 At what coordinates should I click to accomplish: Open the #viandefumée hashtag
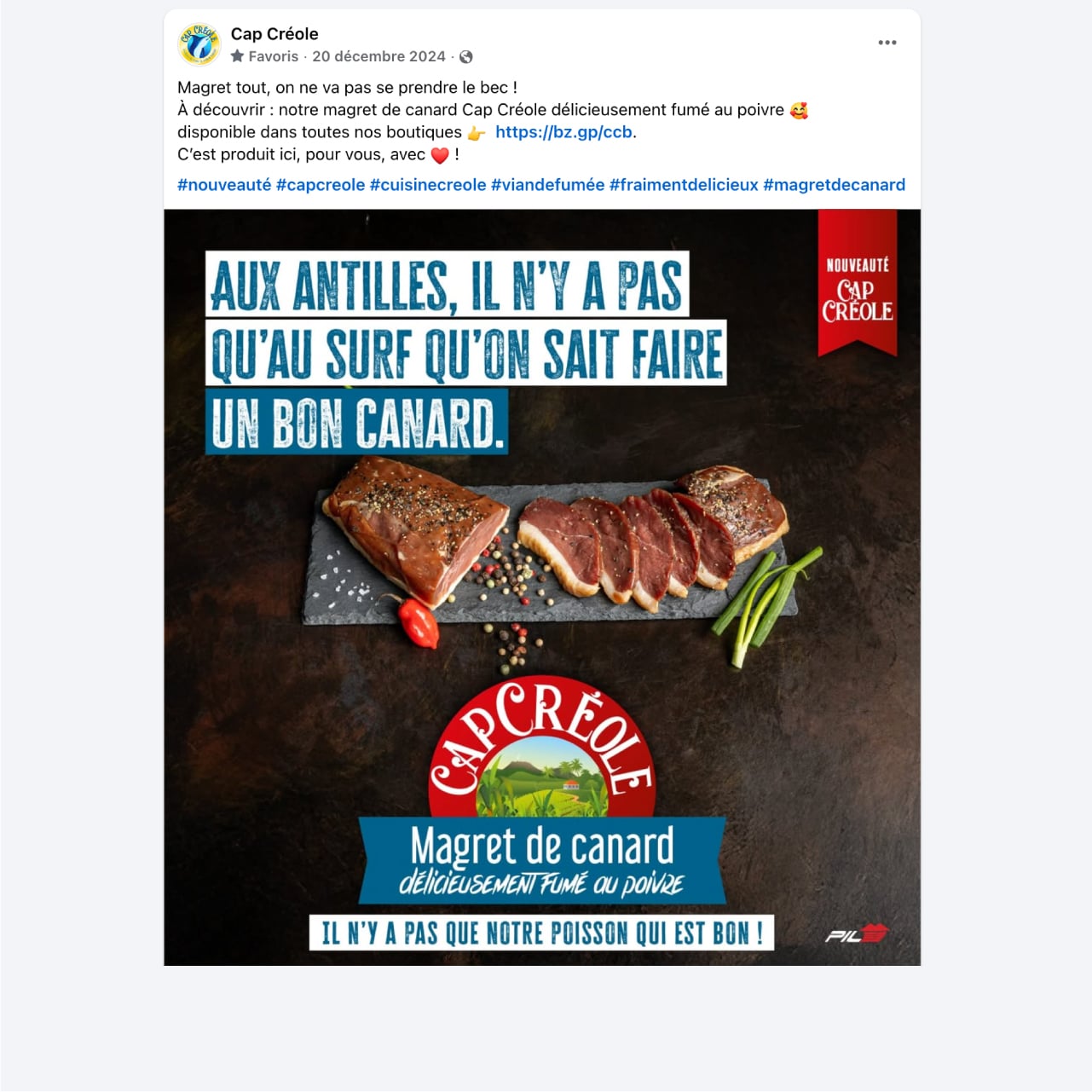click(547, 185)
